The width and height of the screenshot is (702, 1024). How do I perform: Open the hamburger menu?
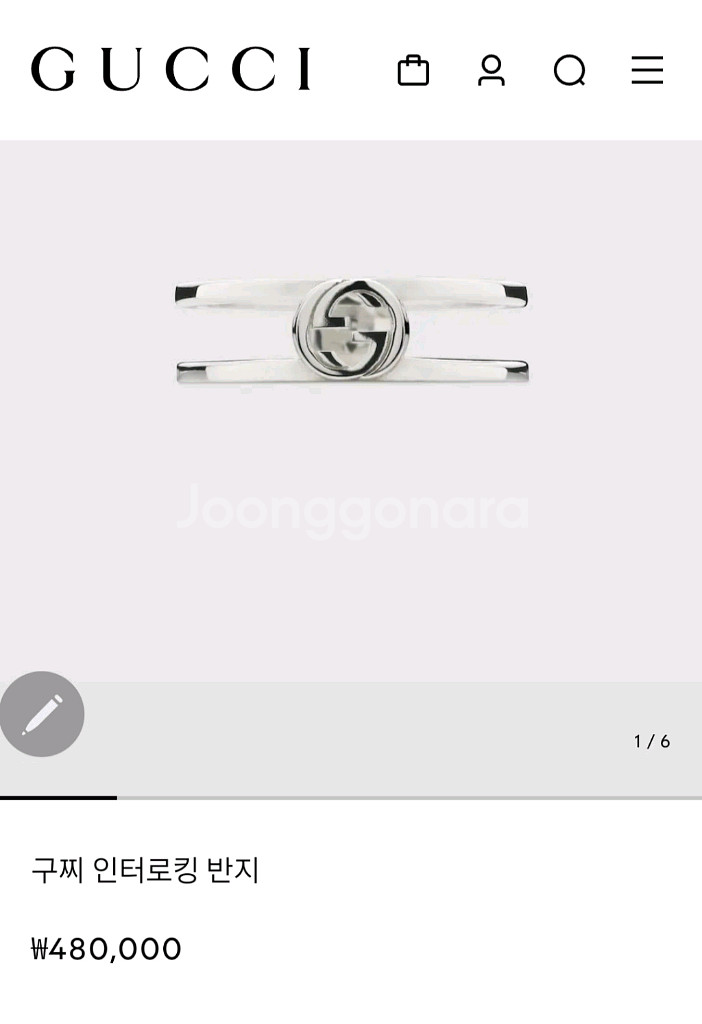click(x=647, y=70)
